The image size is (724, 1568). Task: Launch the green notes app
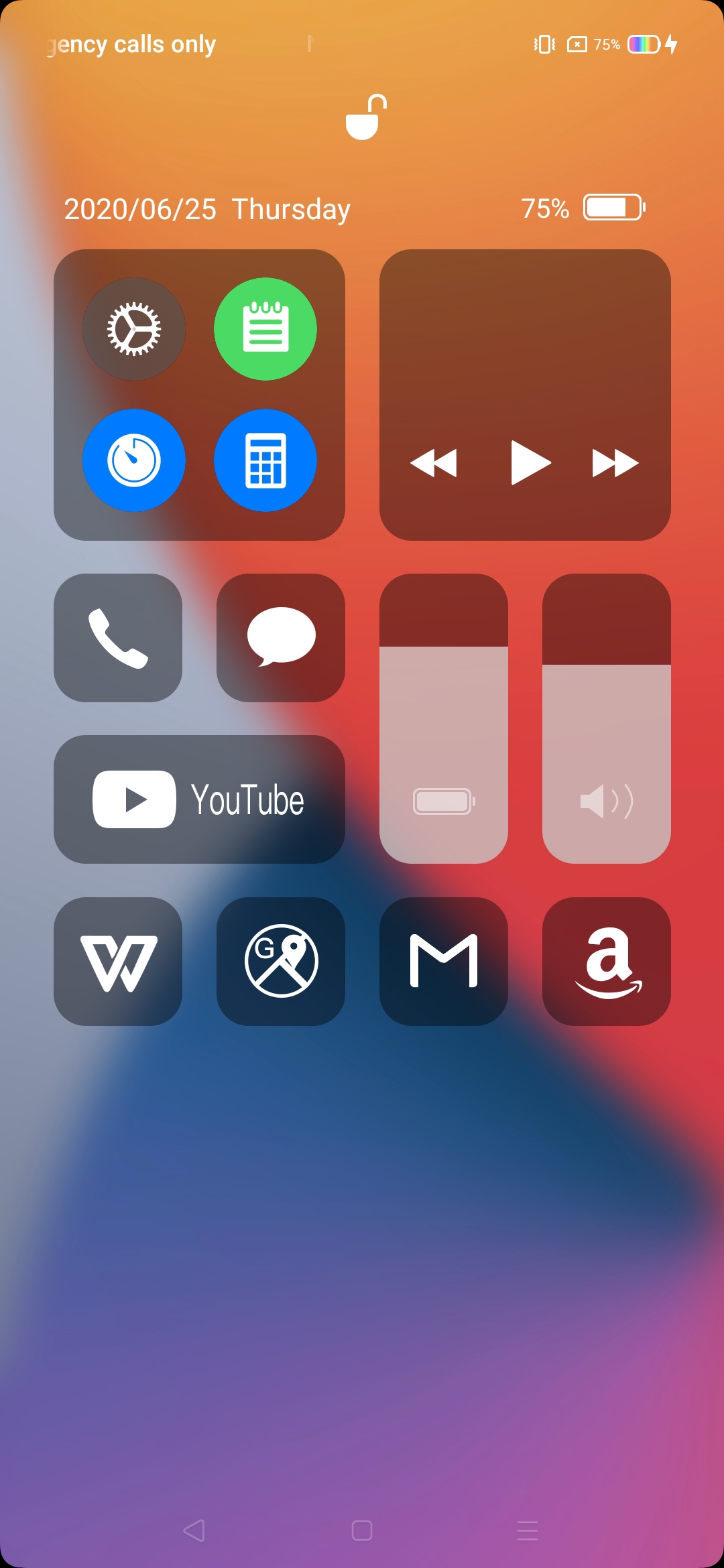pos(265,329)
